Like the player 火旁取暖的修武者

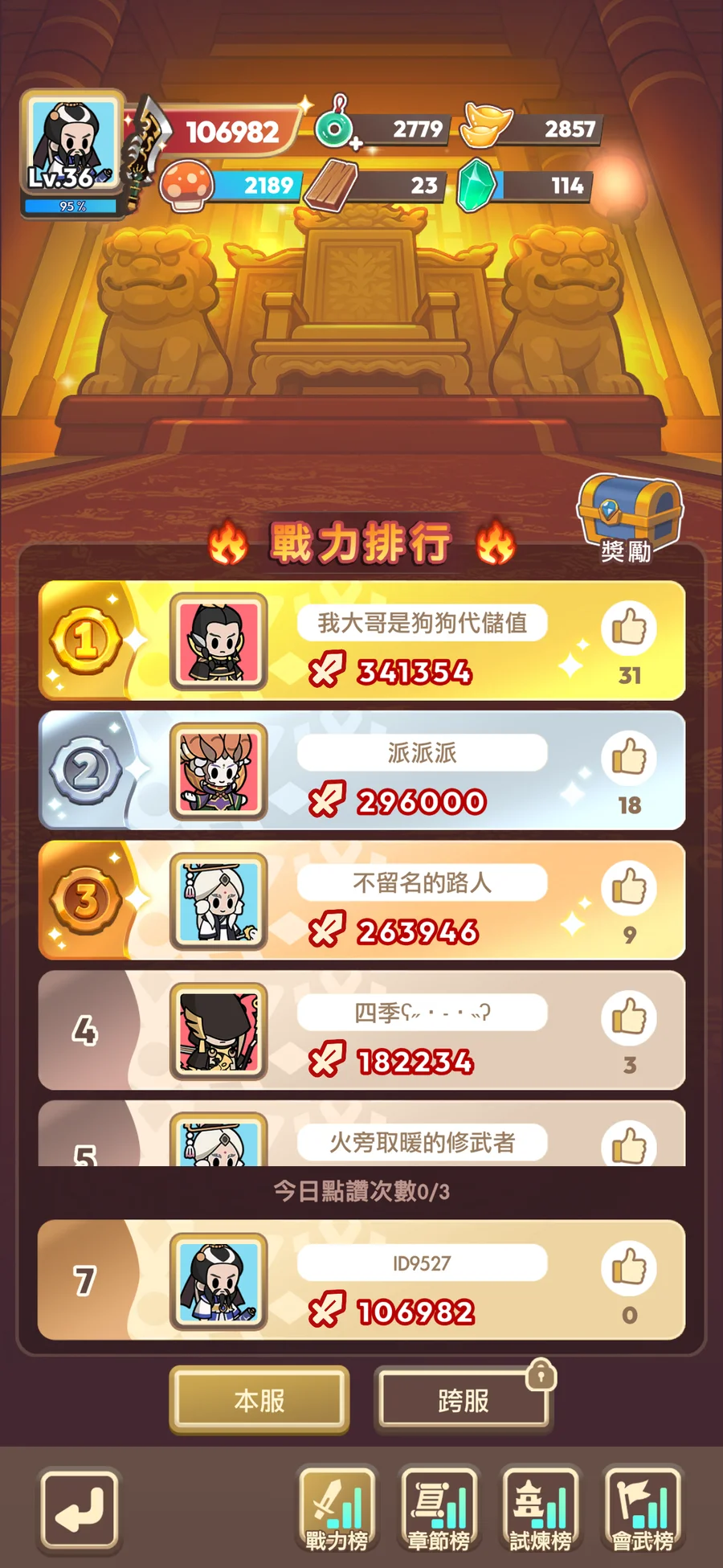coord(628,1144)
